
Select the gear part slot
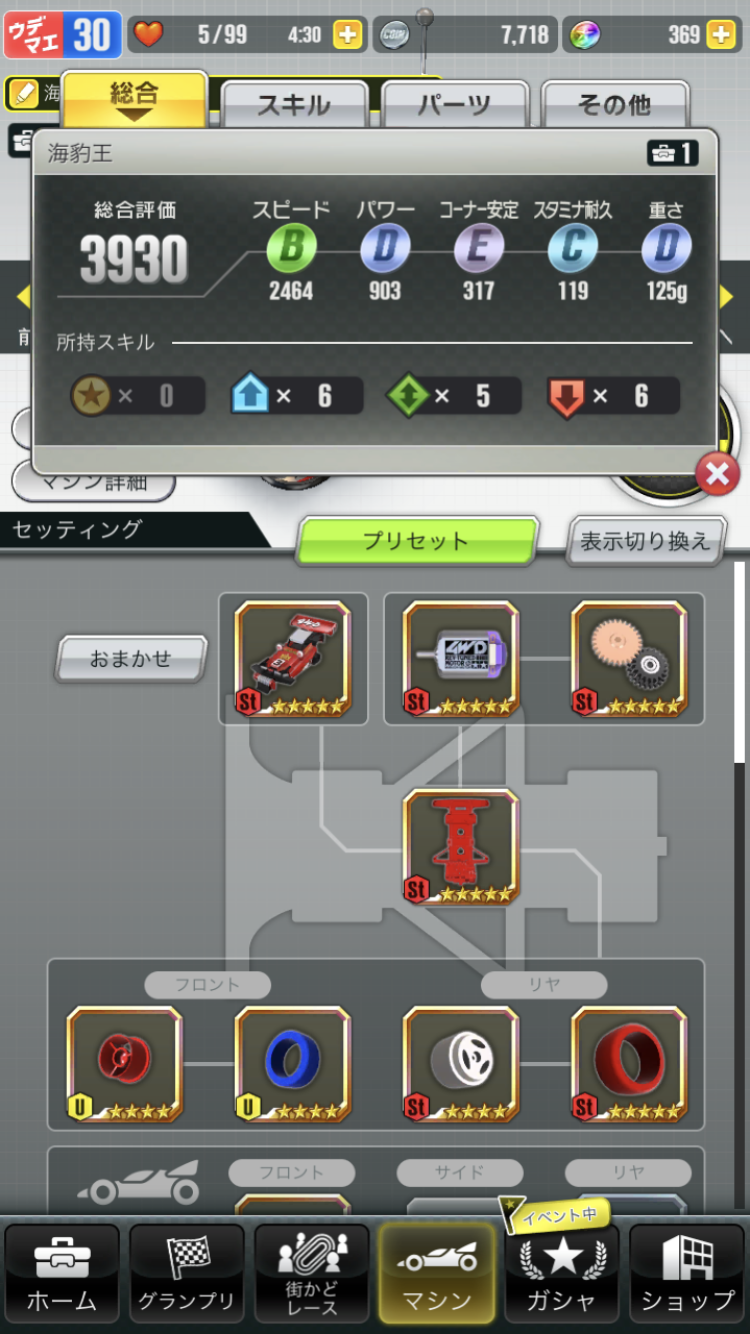pos(629,659)
